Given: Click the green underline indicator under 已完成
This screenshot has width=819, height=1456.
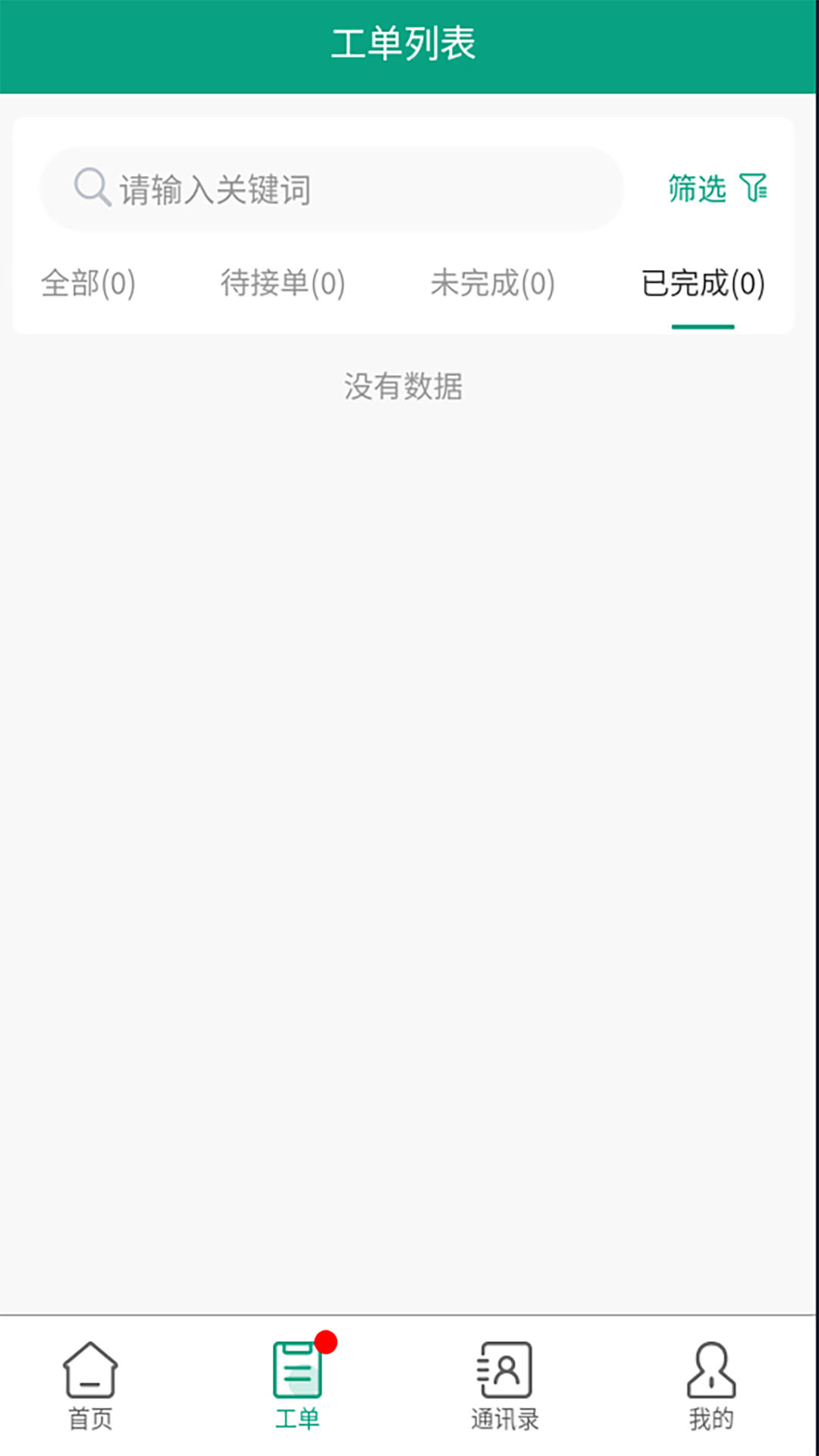Looking at the screenshot, I should pyautogui.click(x=703, y=328).
